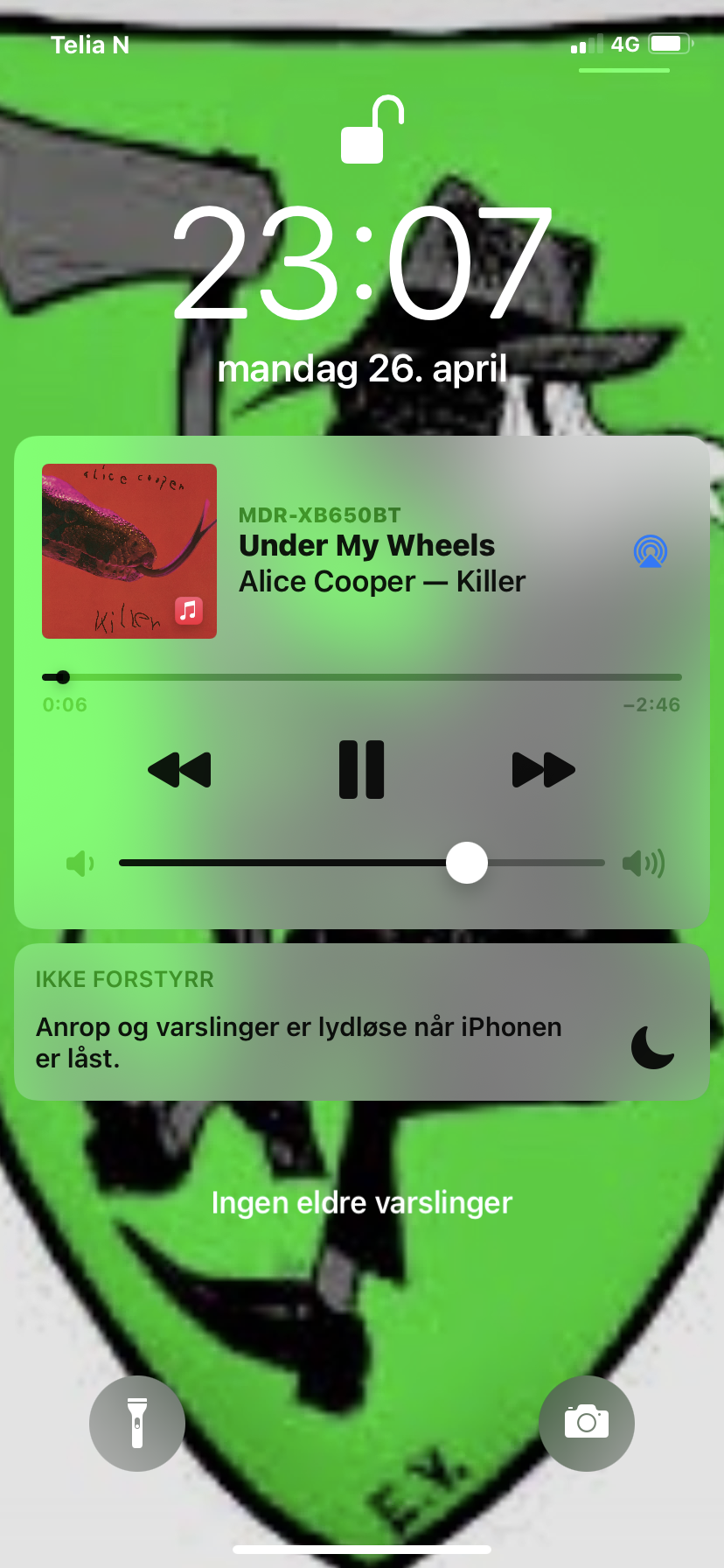Skip to the next track
This screenshot has height=1568, width=724.
pyautogui.click(x=543, y=770)
